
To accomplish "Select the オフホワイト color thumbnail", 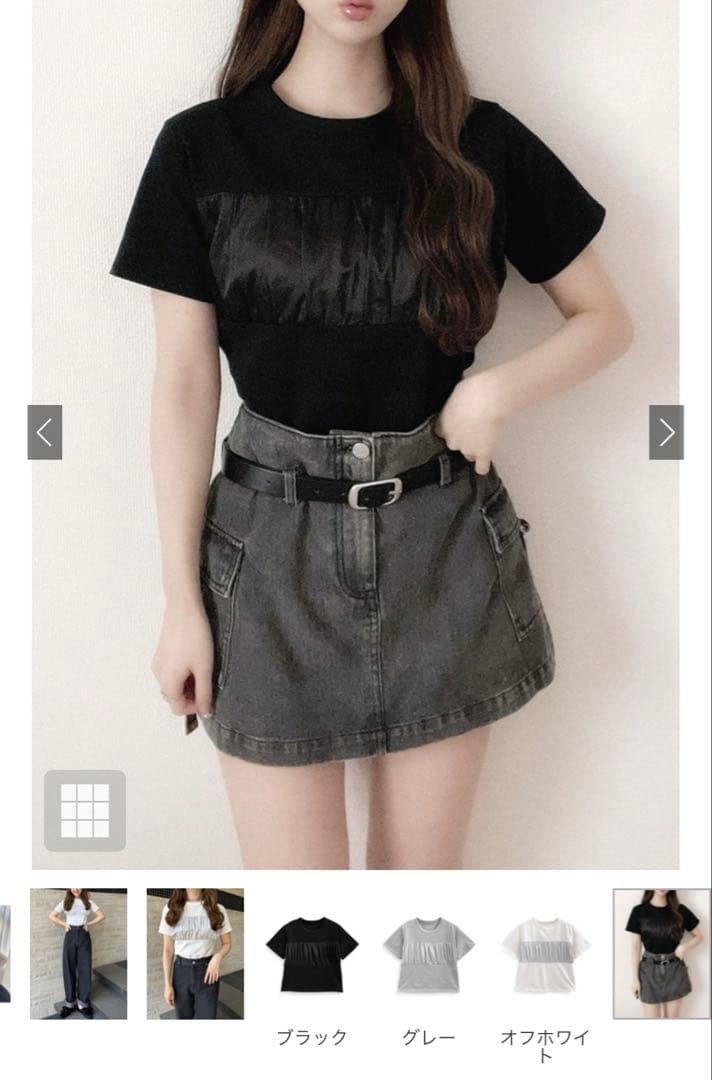I will (545, 954).
